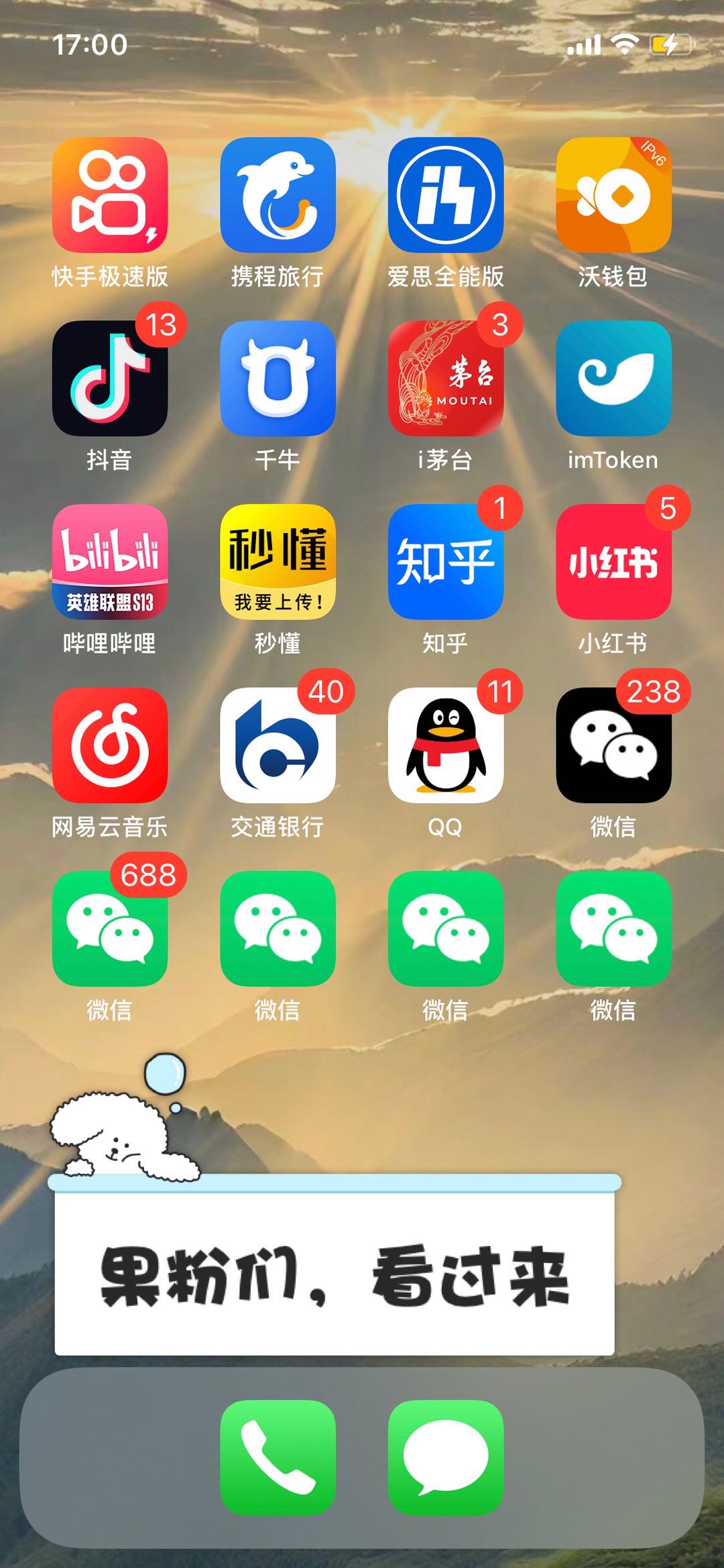Screen dimensions: 724x1568
Task: Open QQ messenger
Action: [x=446, y=745]
